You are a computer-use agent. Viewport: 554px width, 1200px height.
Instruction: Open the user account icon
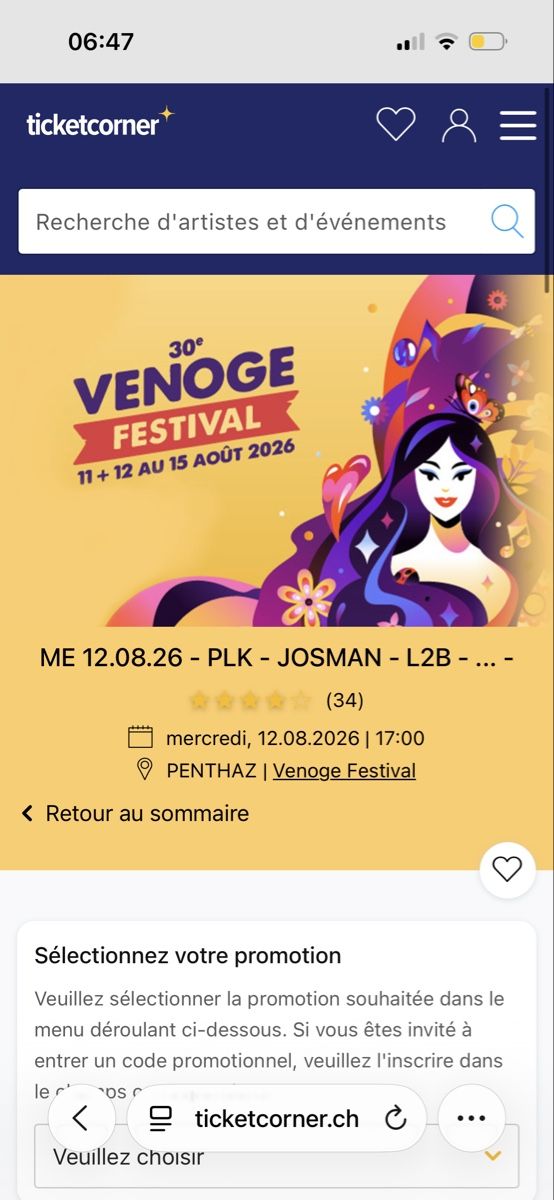click(459, 124)
